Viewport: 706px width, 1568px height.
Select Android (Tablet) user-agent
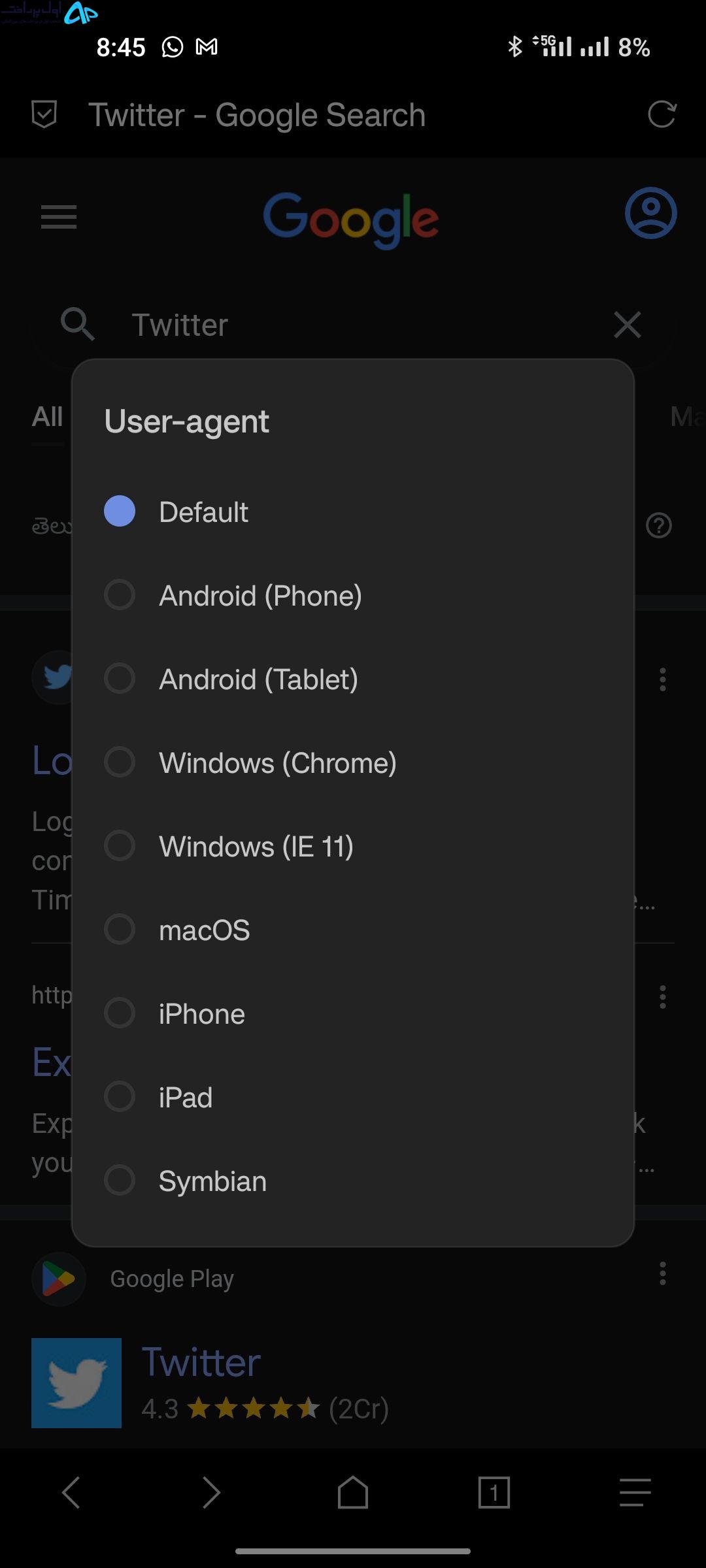click(x=353, y=679)
